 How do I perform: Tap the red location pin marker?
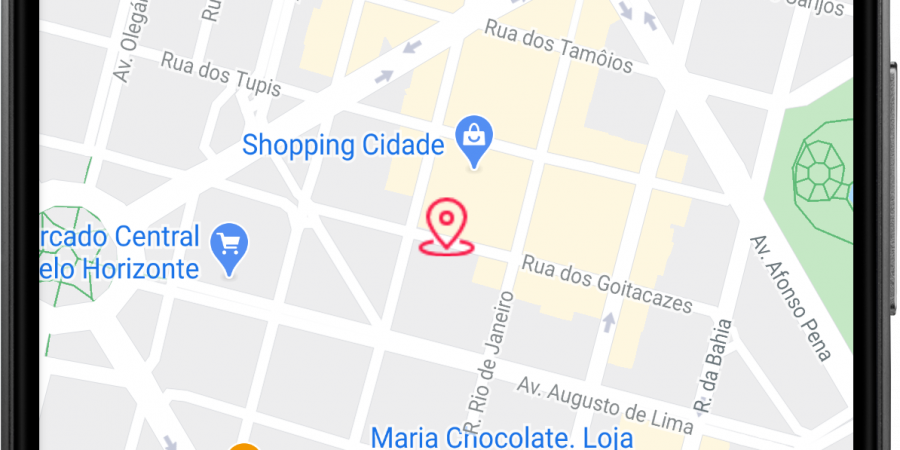tap(446, 226)
